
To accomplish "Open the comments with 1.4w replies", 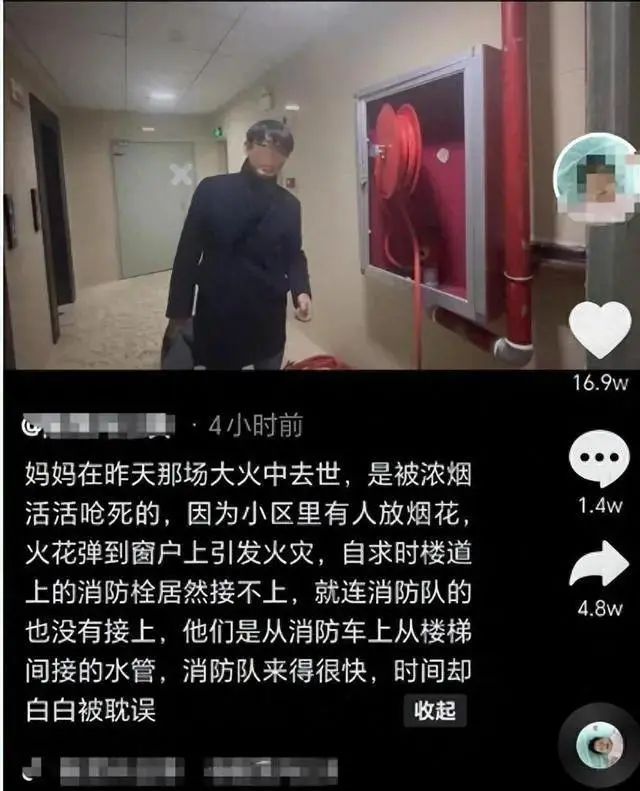I will pos(599,459).
